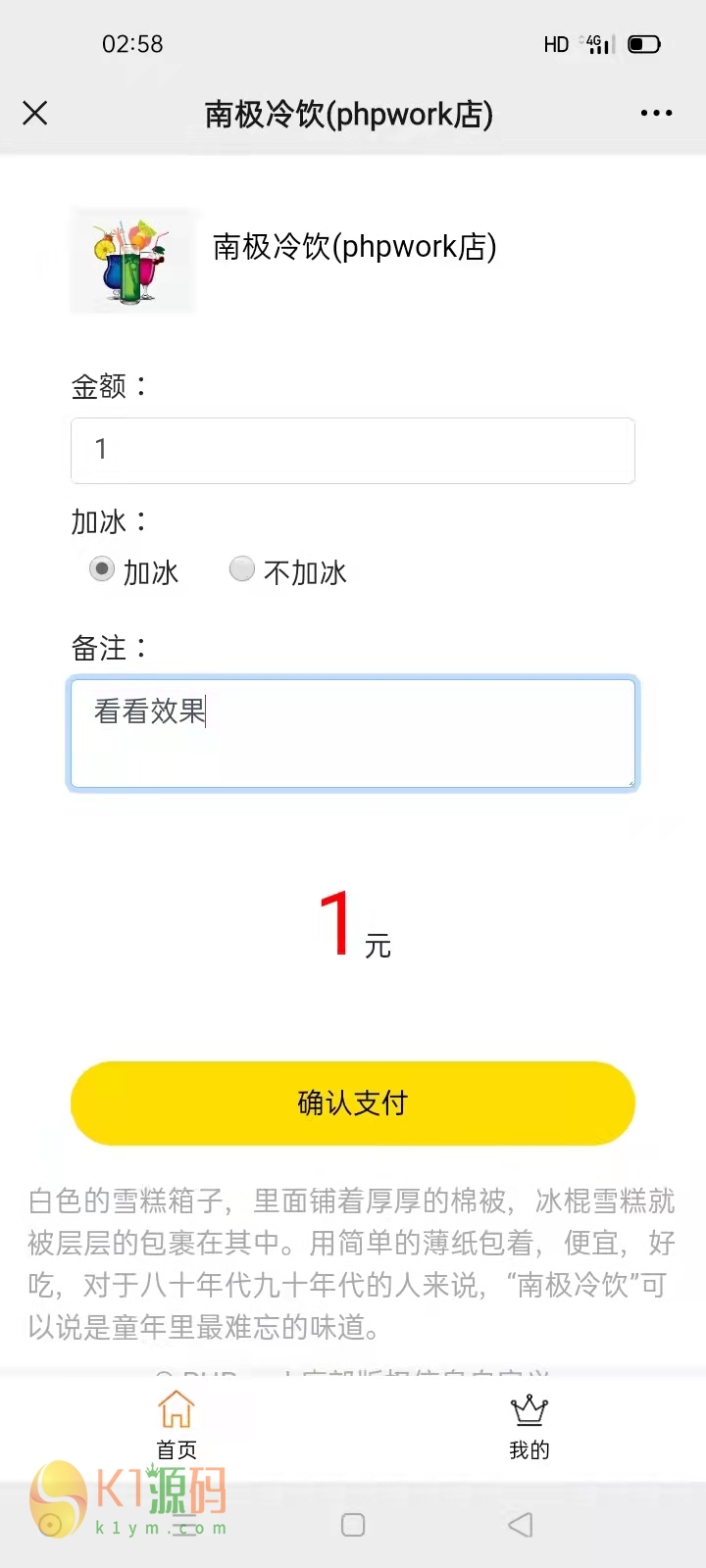Close the 南极冷饮 mini page
This screenshot has height=1568, width=706.
coord(35,114)
